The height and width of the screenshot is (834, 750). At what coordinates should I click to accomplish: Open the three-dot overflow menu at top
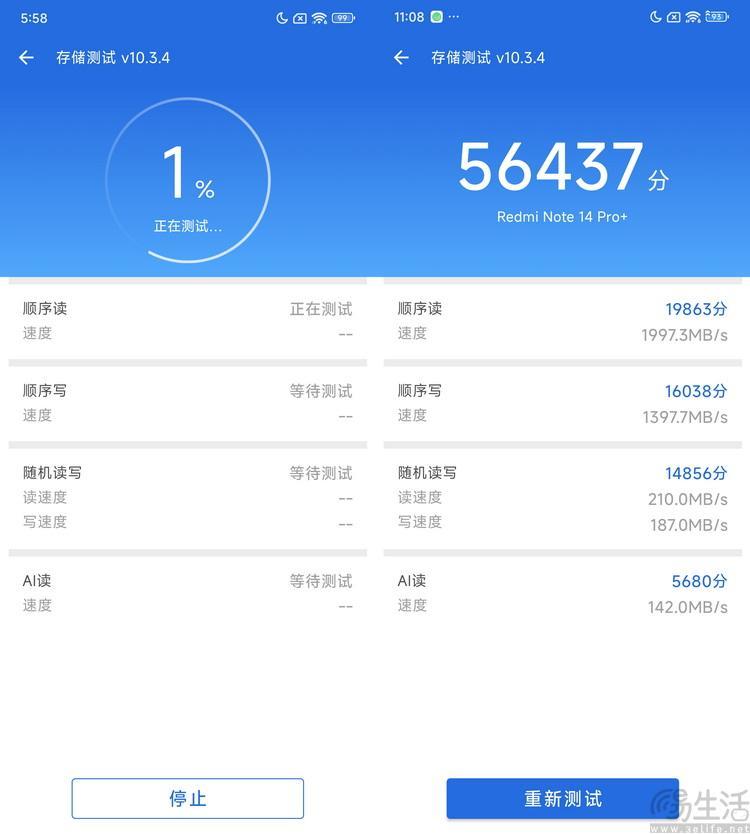pyautogui.click(x=452, y=16)
